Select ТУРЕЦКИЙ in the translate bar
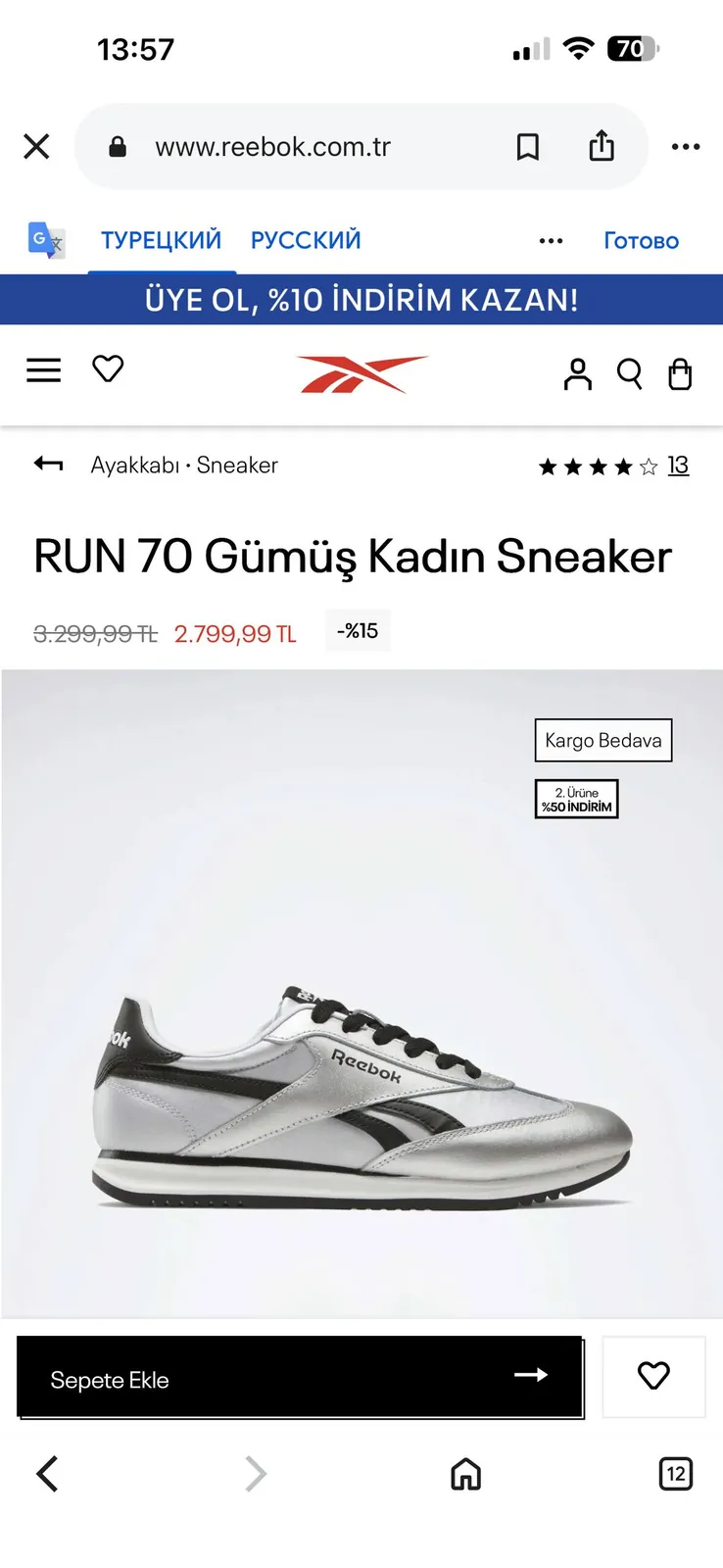The height and width of the screenshot is (1568, 723). (x=162, y=240)
